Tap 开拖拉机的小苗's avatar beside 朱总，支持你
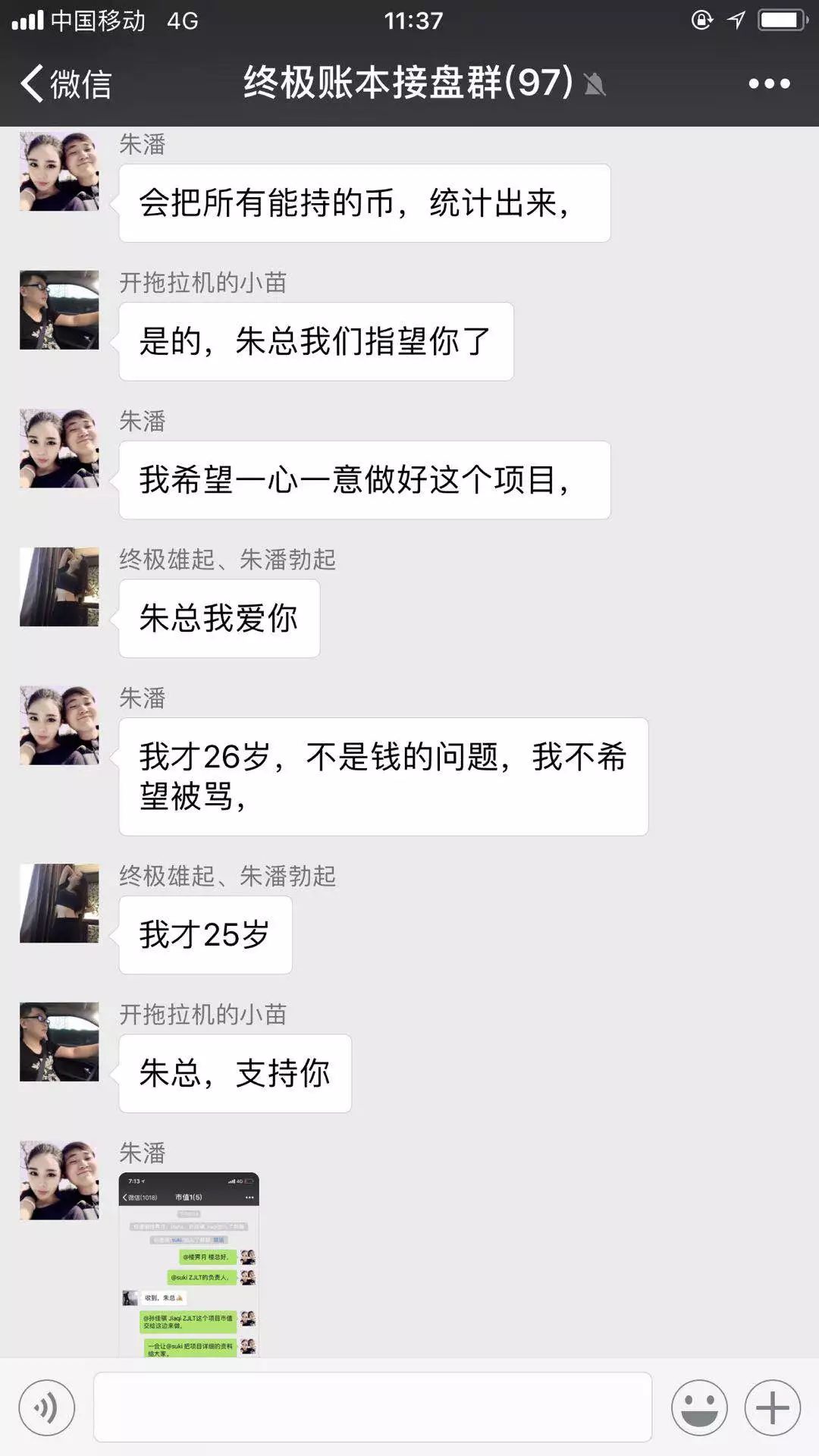The width and height of the screenshot is (819, 1456). 59,1041
